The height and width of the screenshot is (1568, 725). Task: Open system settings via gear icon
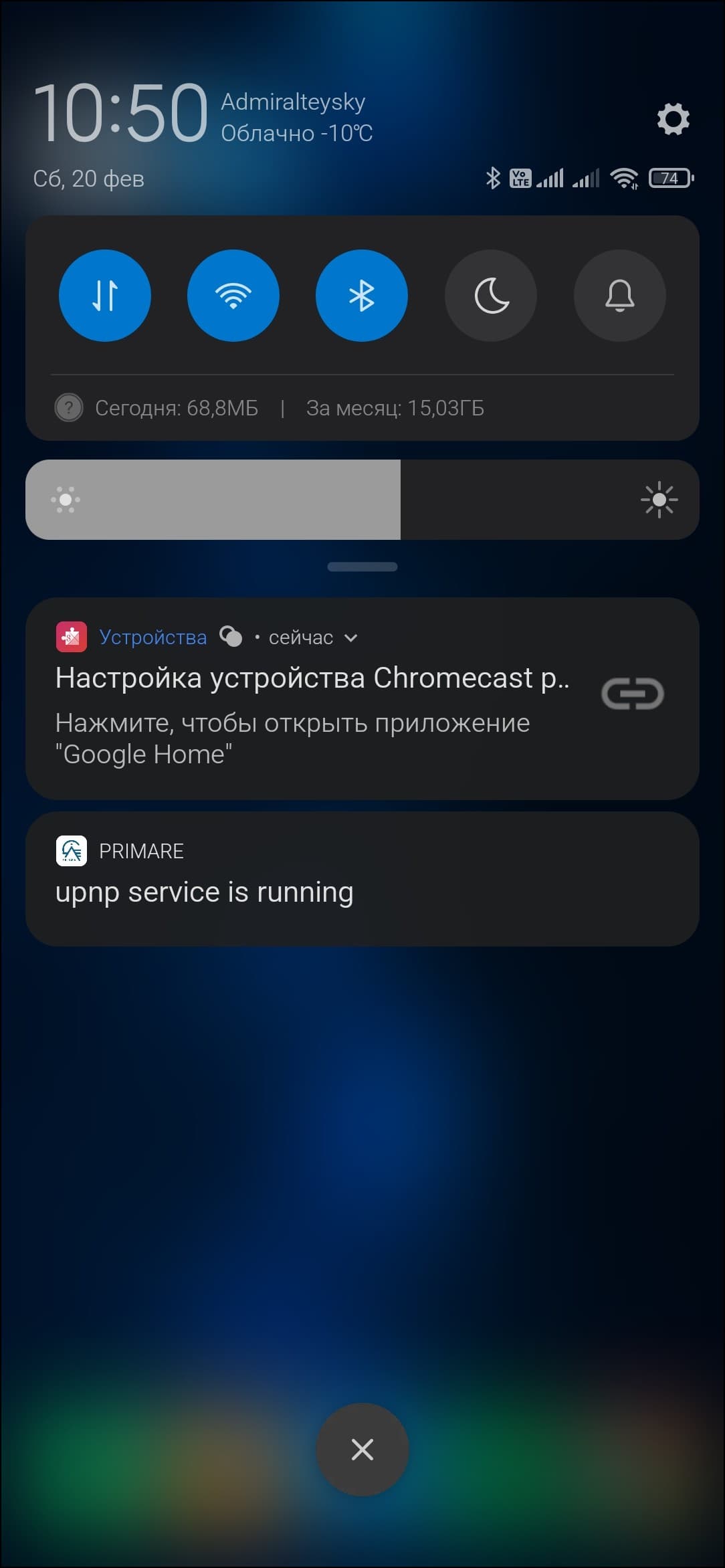coord(673,119)
